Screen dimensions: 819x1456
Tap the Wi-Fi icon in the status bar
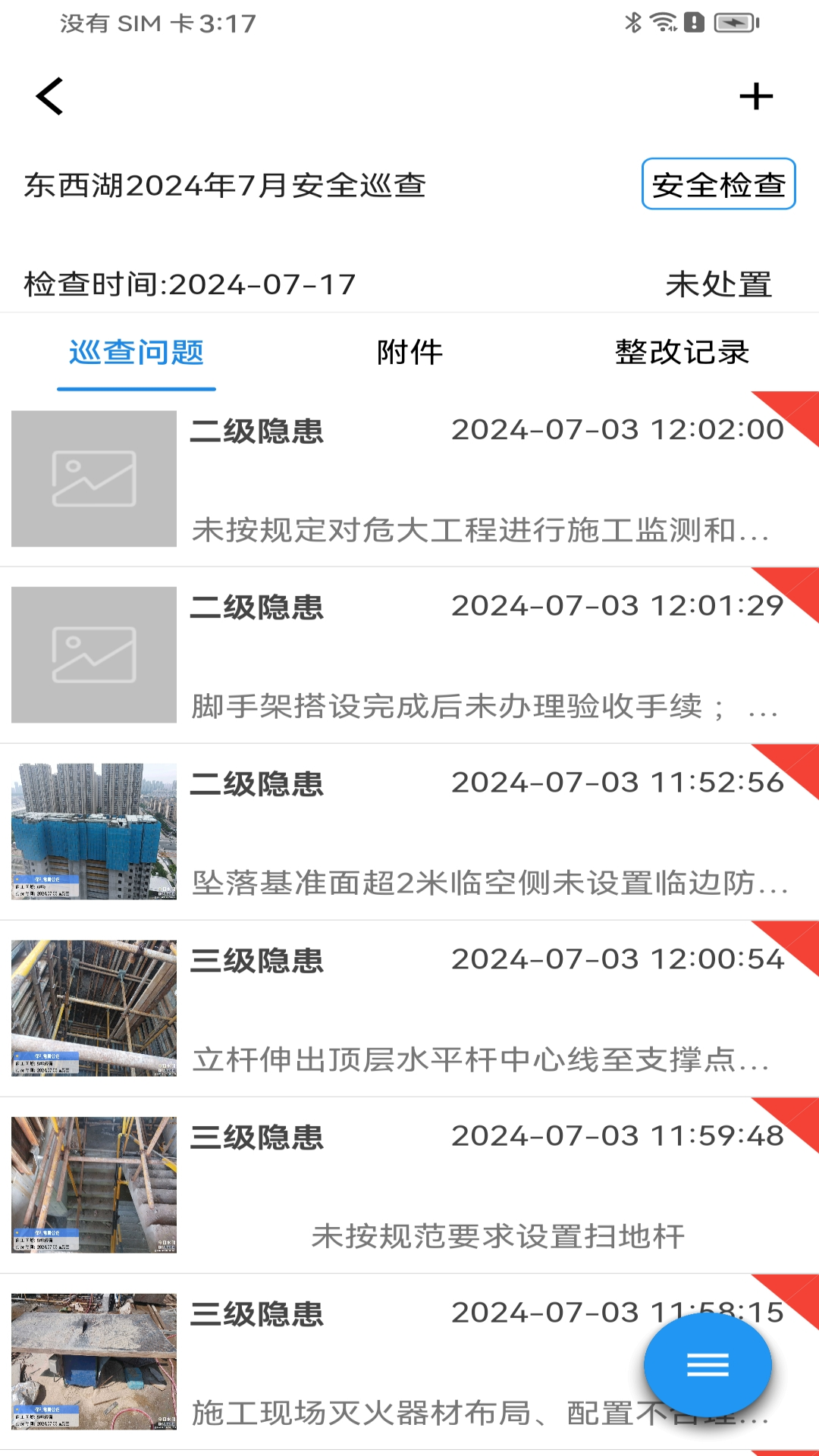point(662,23)
